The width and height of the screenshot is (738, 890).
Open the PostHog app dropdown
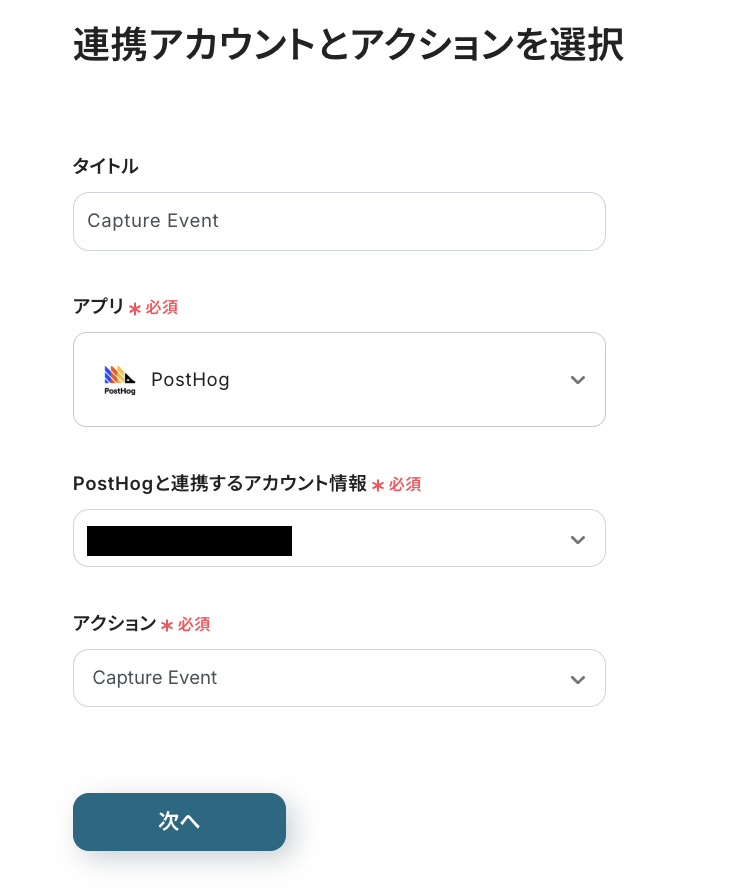pyautogui.click(x=339, y=380)
